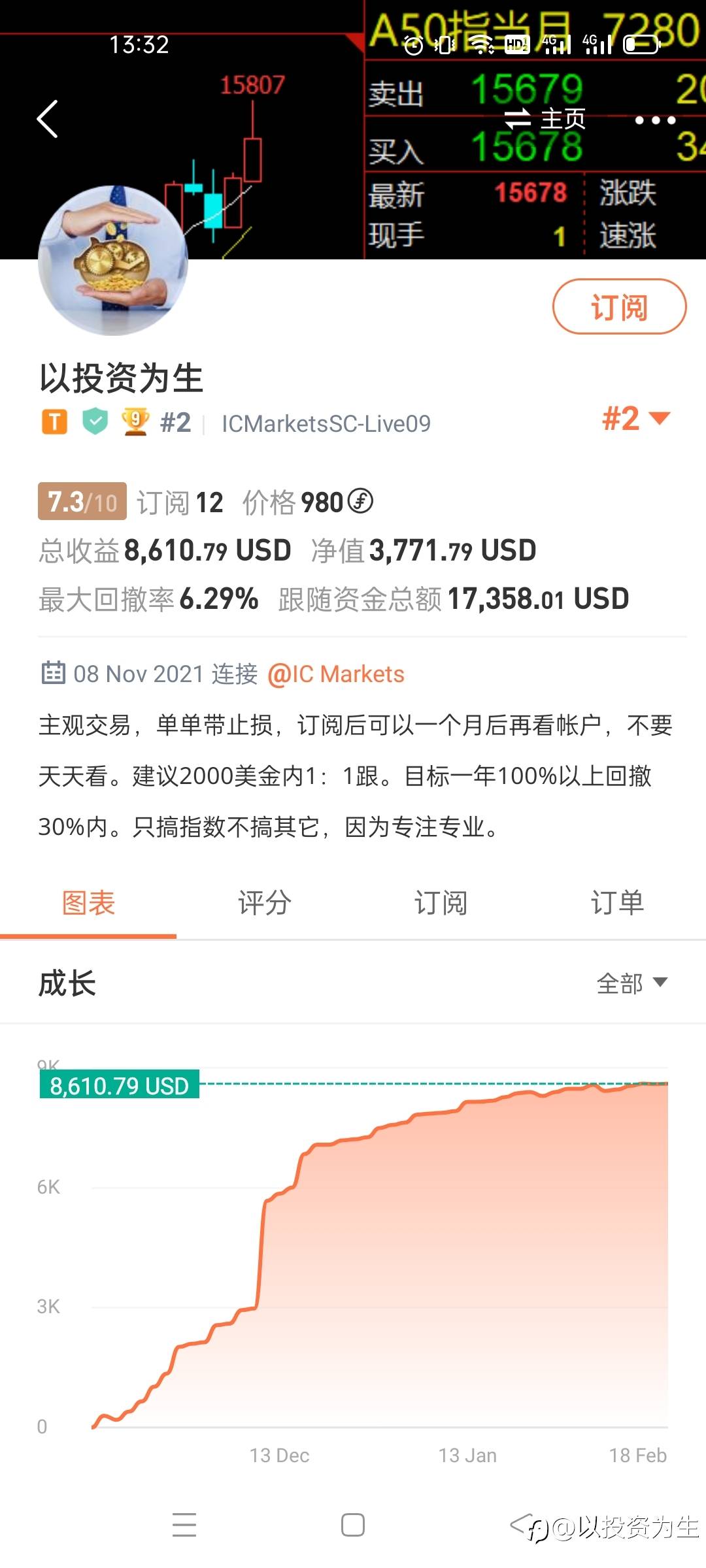Image resolution: width=706 pixels, height=1568 pixels.
Task: Select the 图表 tab
Action: click(x=88, y=903)
